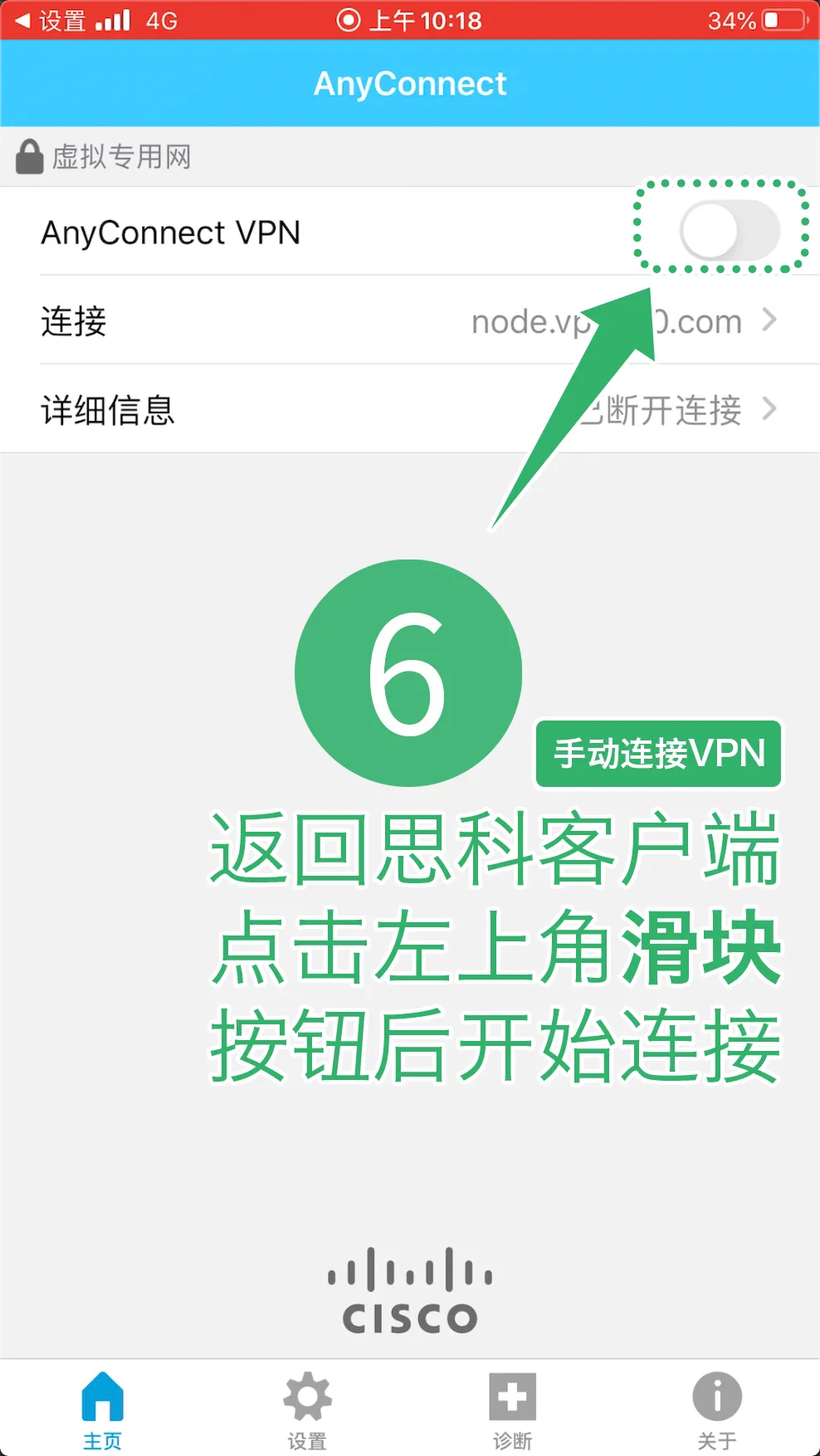Turn on the AnyConnect VPN switch
The width and height of the screenshot is (820, 1456).
point(729,232)
